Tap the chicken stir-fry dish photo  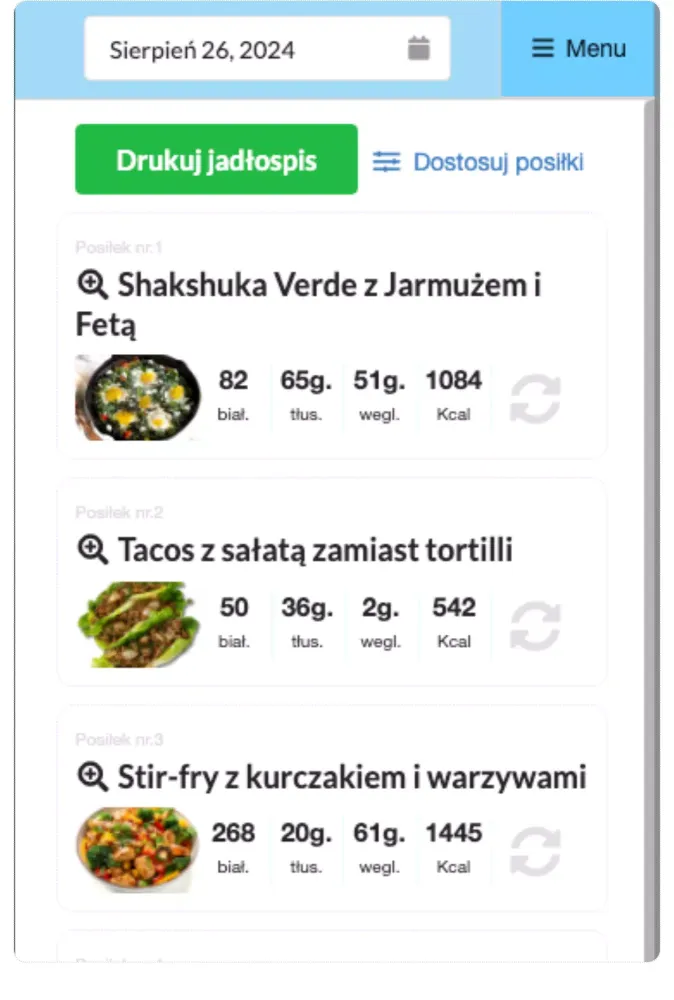(136, 850)
